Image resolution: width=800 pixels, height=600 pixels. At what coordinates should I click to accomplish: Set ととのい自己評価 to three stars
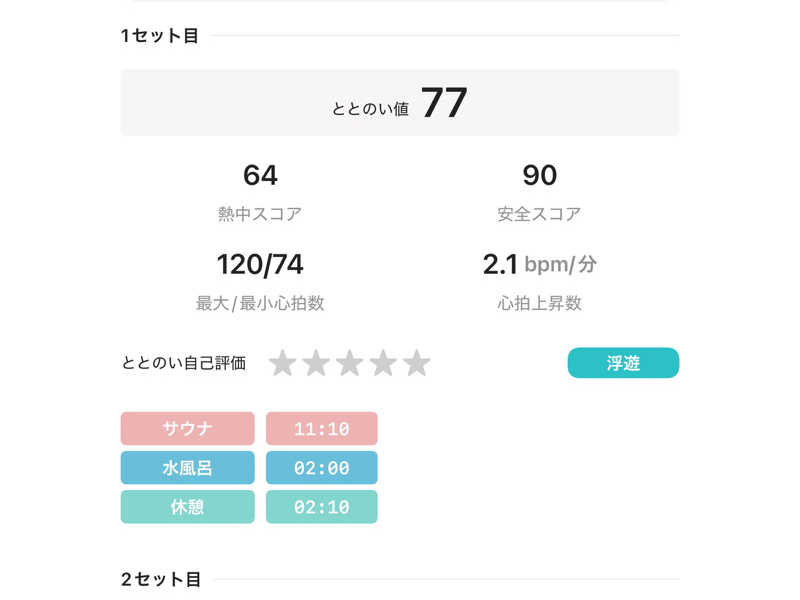click(x=350, y=363)
